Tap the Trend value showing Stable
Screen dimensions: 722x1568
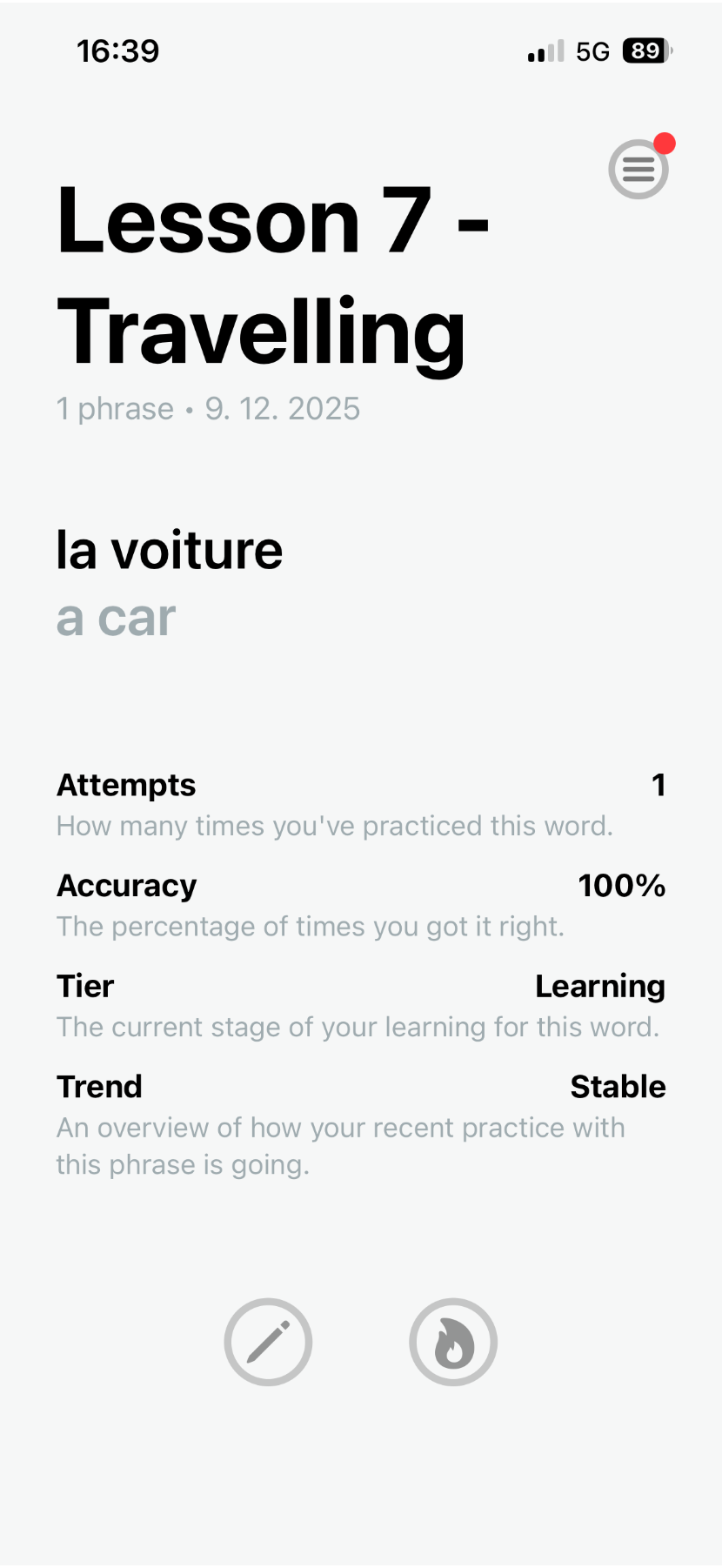618,1086
